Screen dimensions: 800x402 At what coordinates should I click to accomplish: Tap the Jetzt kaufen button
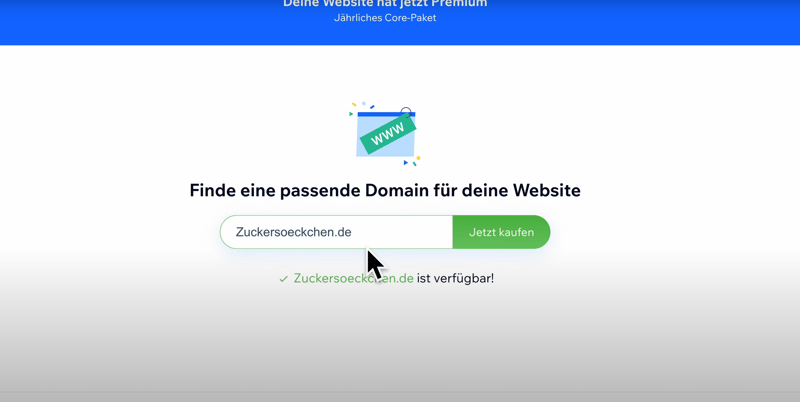coord(501,232)
